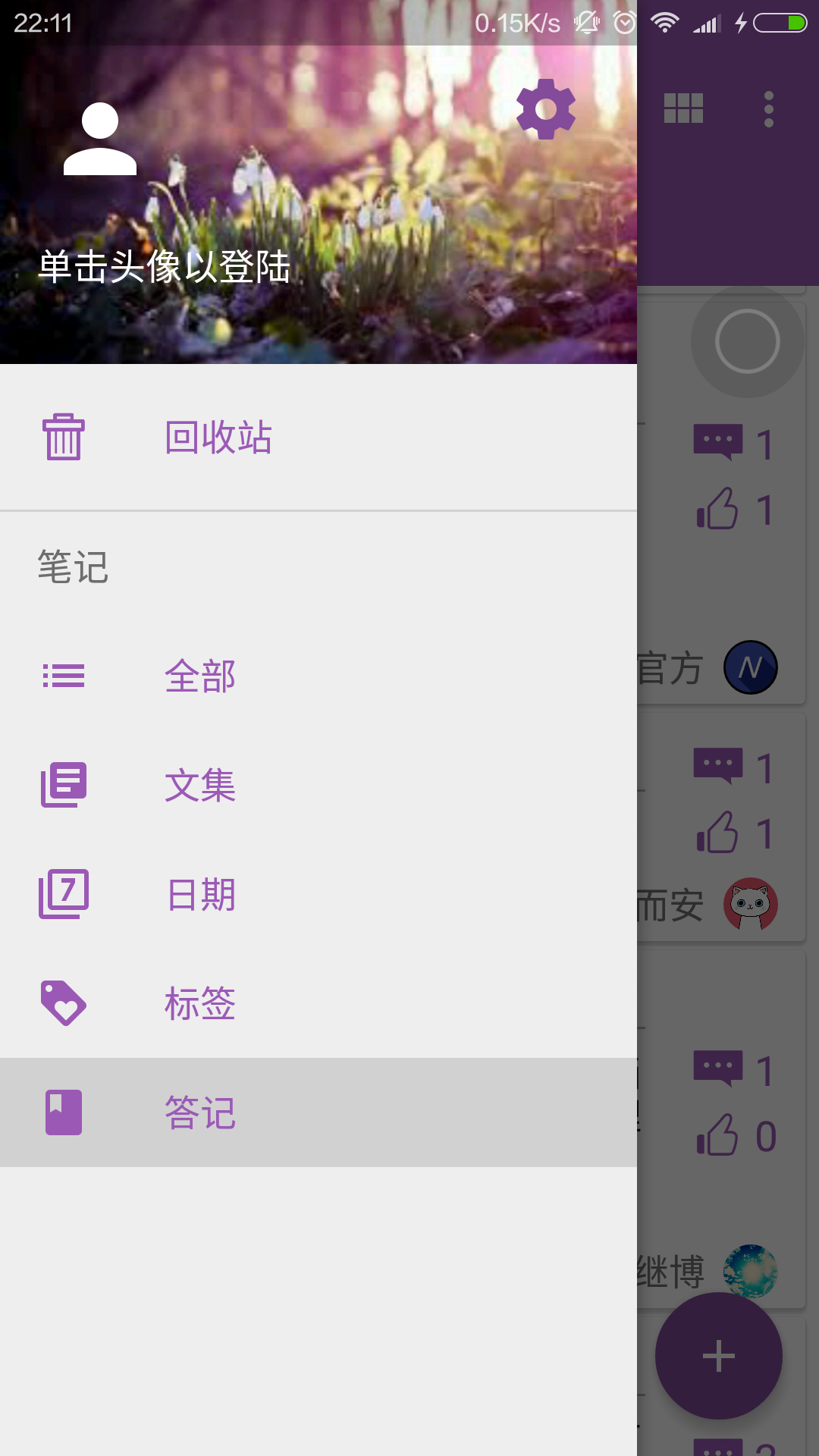
Task: Open the 回收站 trash icon
Action: (x=64, y=438)
